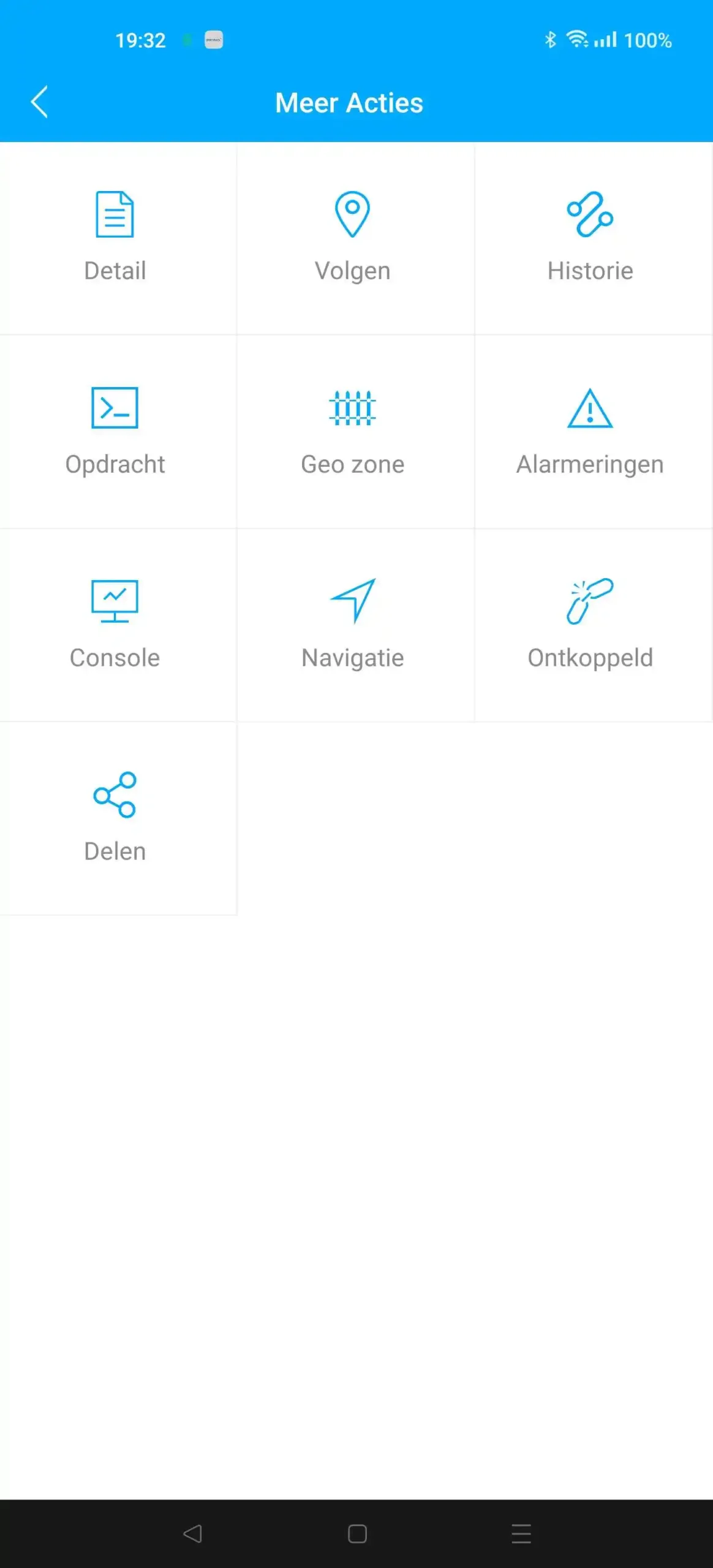713x1568 pixels.
Task: Show Alarmeringen alerts
Action: pyautogui.click(x=590, y=431)
